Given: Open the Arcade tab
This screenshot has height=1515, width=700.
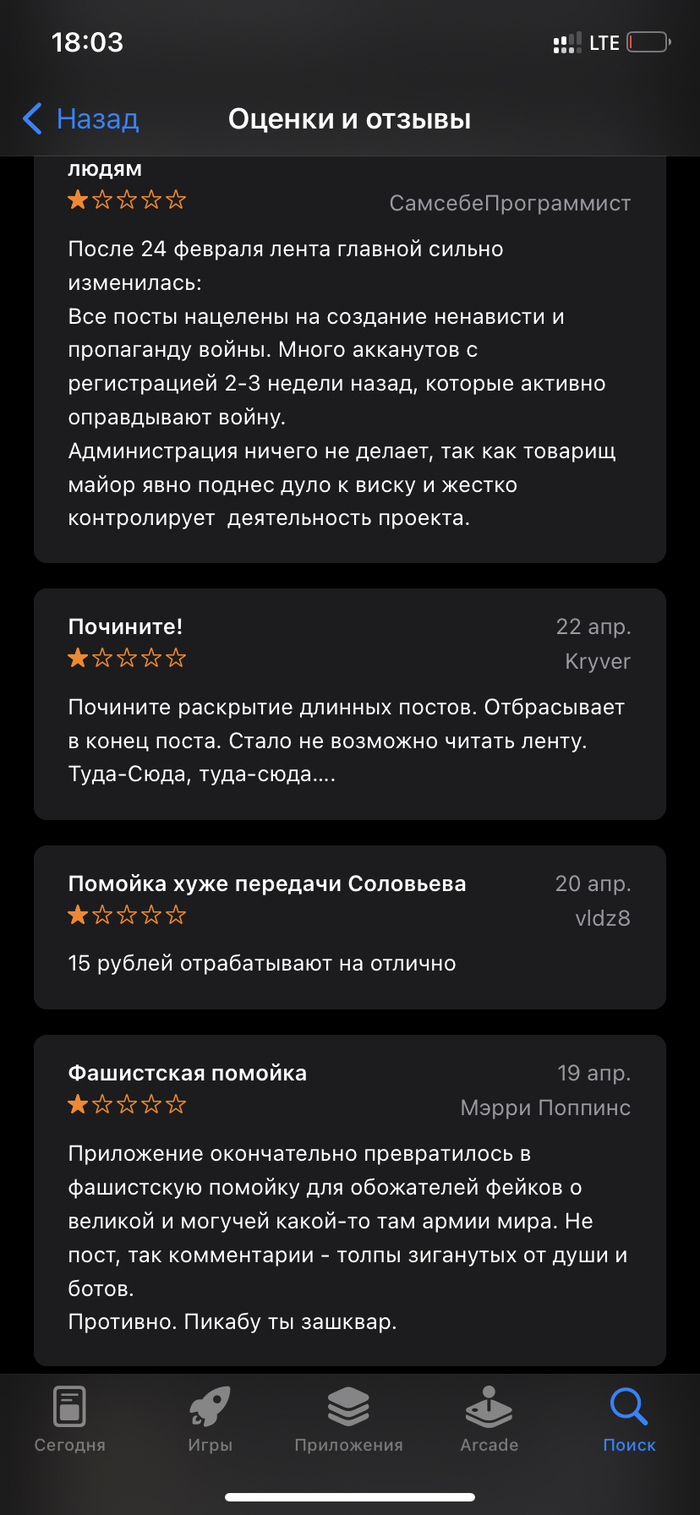Looking at the screenshot, I should (x=489, y=1420).
